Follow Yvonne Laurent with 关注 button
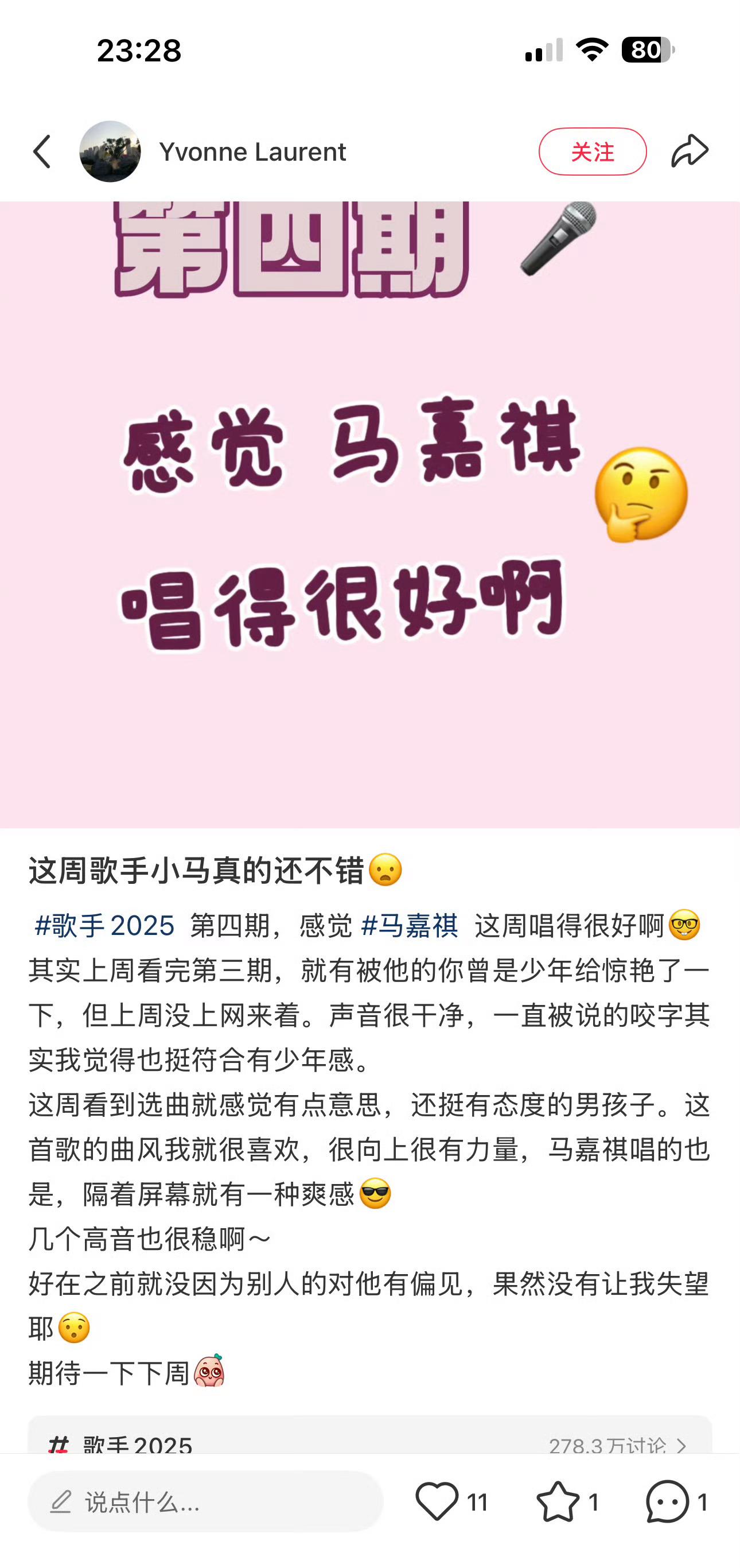 tap(592, 152)
